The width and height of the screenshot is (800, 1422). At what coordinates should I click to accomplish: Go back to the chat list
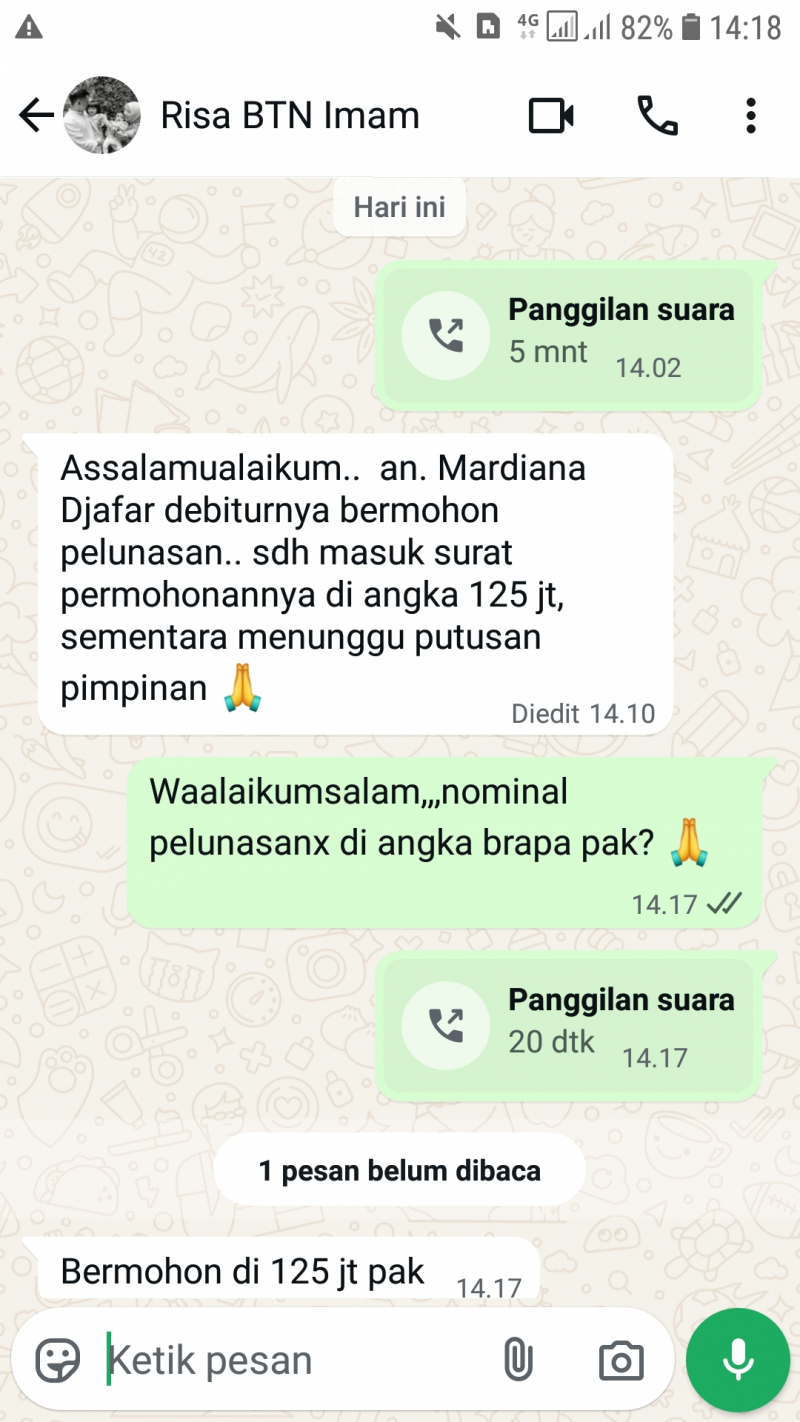point(36,116)
